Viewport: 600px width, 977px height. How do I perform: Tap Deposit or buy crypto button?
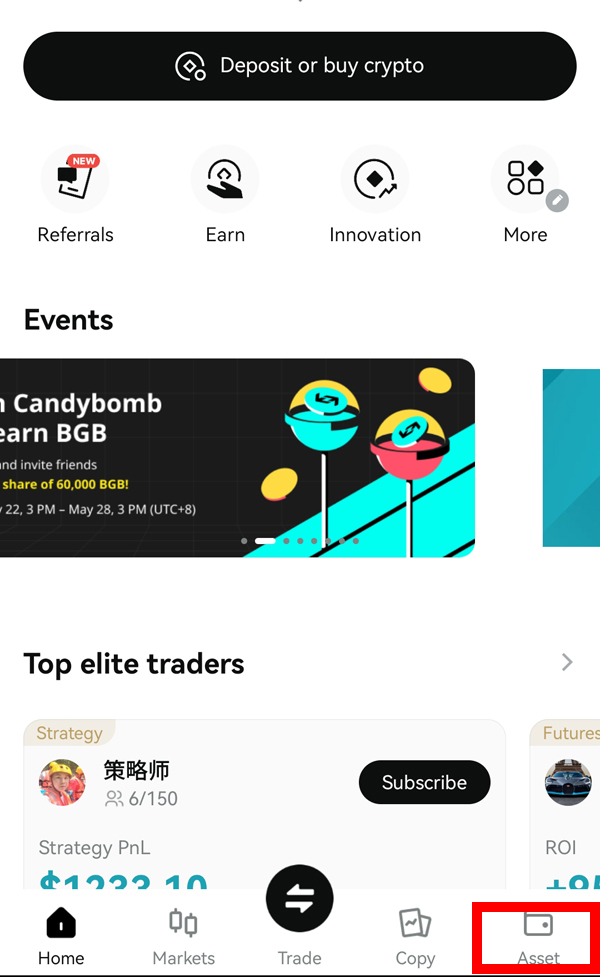(300, 66)
